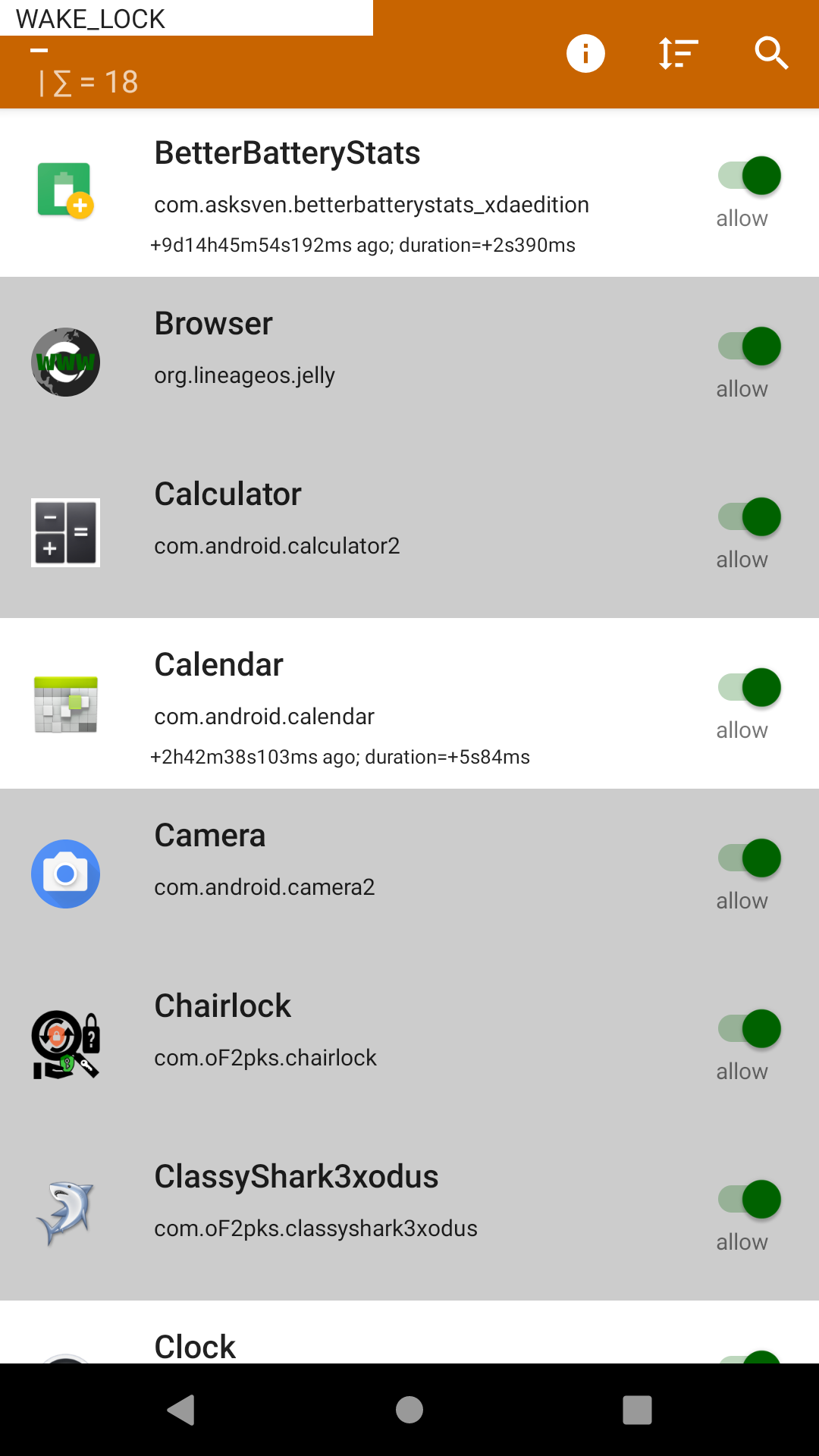Toggle the Calculator allow switch
819x1456 pixels.
click(750, 517)
